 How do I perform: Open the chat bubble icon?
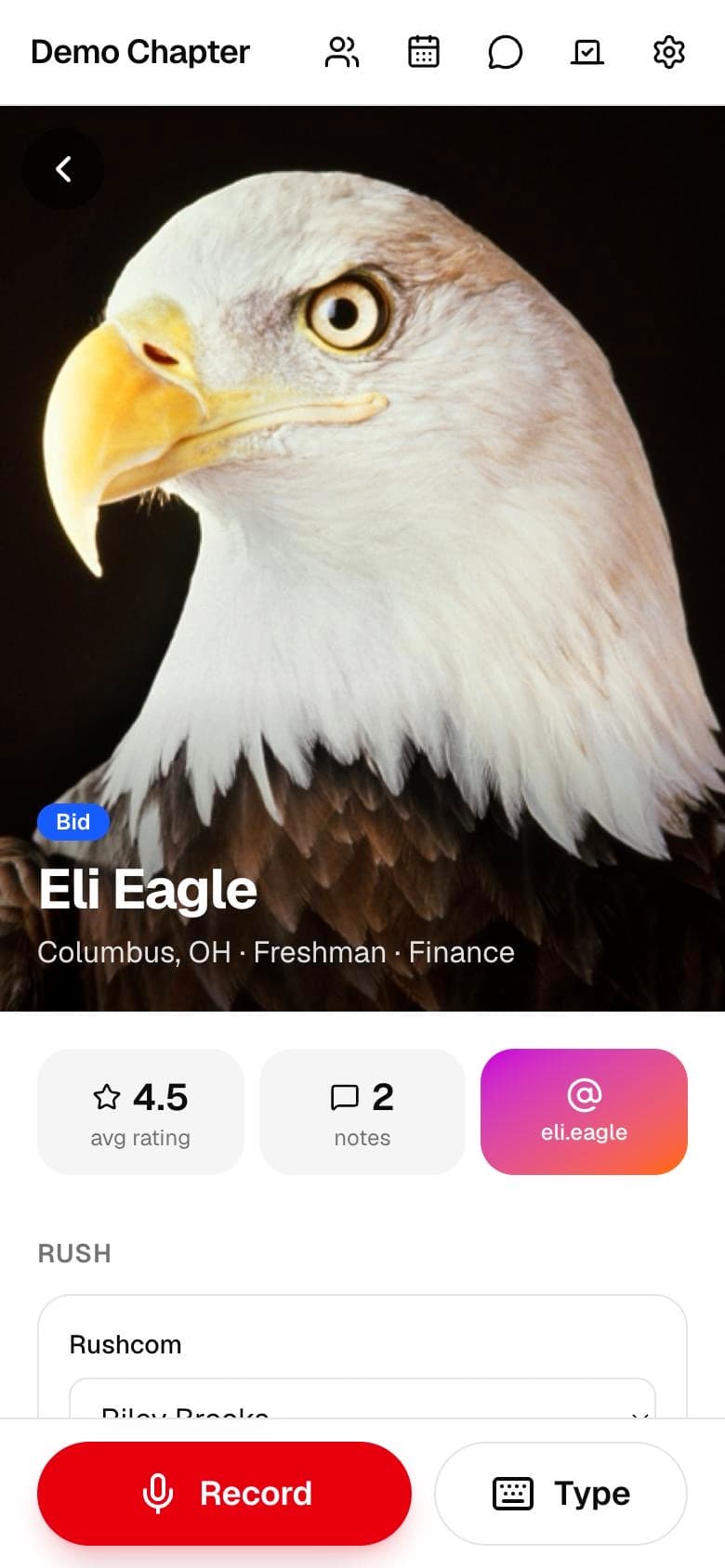[x=505, y=52]
